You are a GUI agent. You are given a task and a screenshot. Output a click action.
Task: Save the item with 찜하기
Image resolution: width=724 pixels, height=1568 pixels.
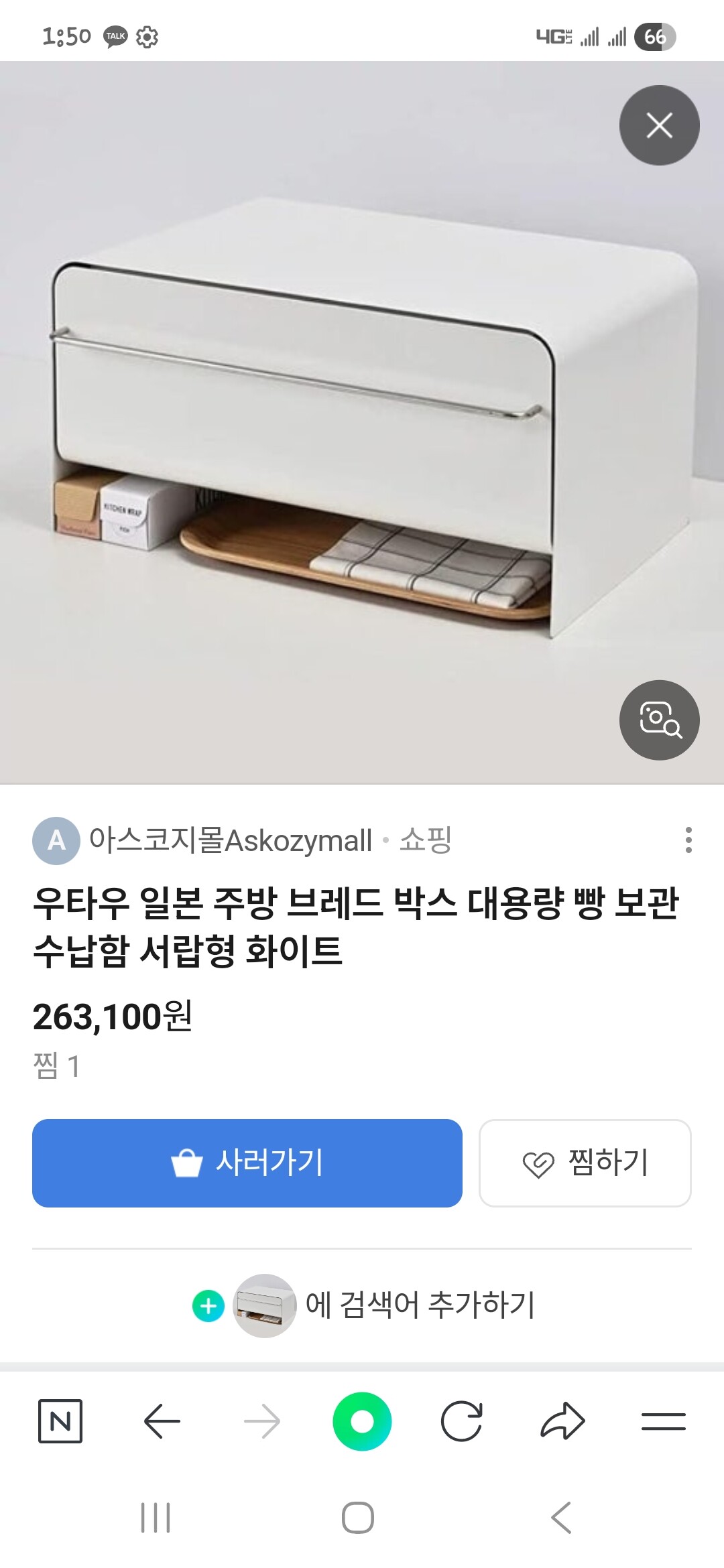tap(585, 1163)
